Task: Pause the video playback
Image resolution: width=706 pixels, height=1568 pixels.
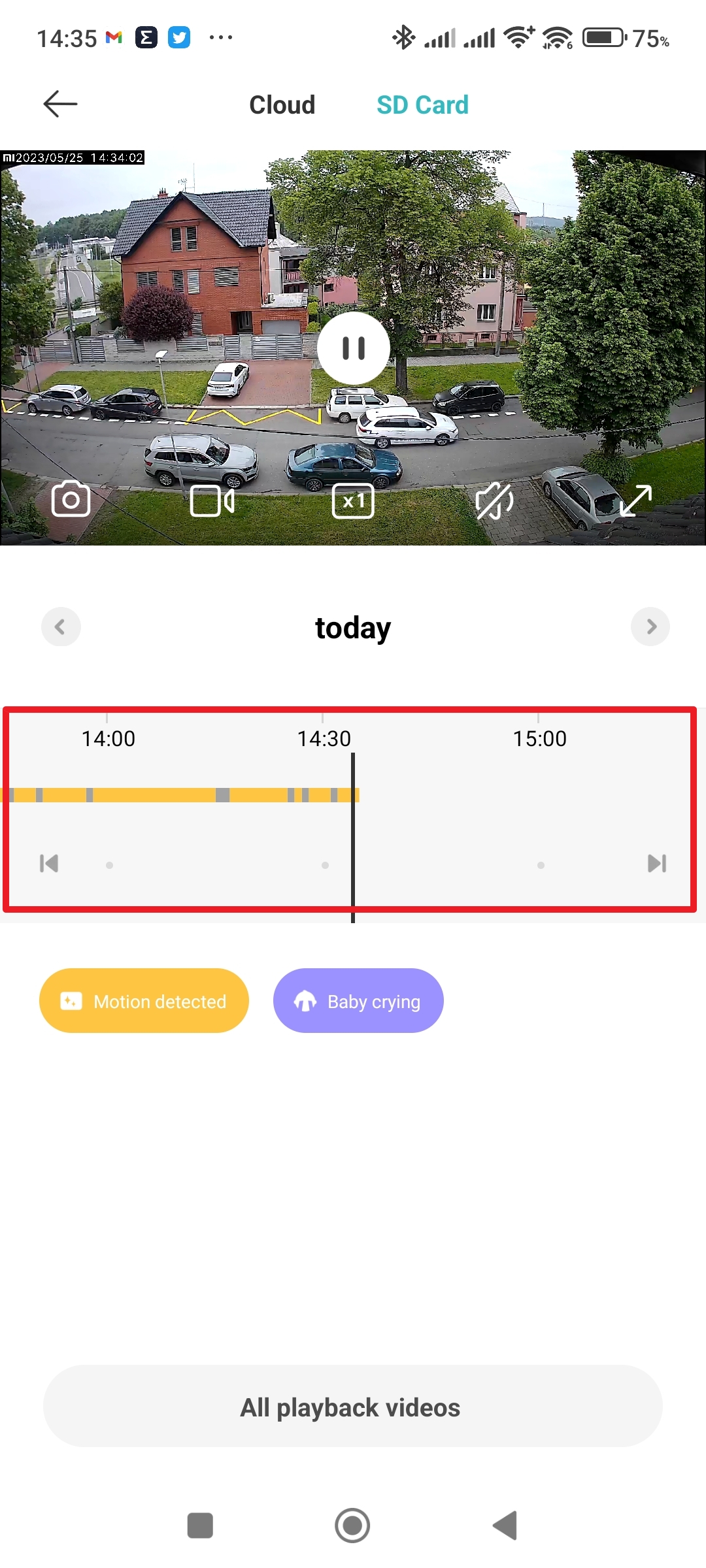Action: (354, 348)
